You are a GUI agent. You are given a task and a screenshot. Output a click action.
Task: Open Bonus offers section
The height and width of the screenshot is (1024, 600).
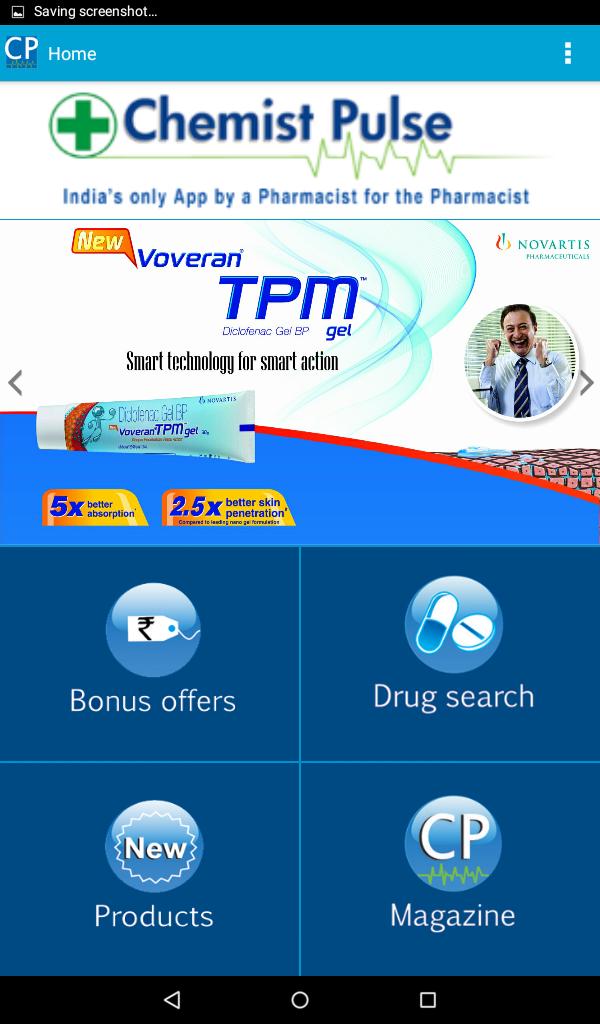tap(152, 652)
